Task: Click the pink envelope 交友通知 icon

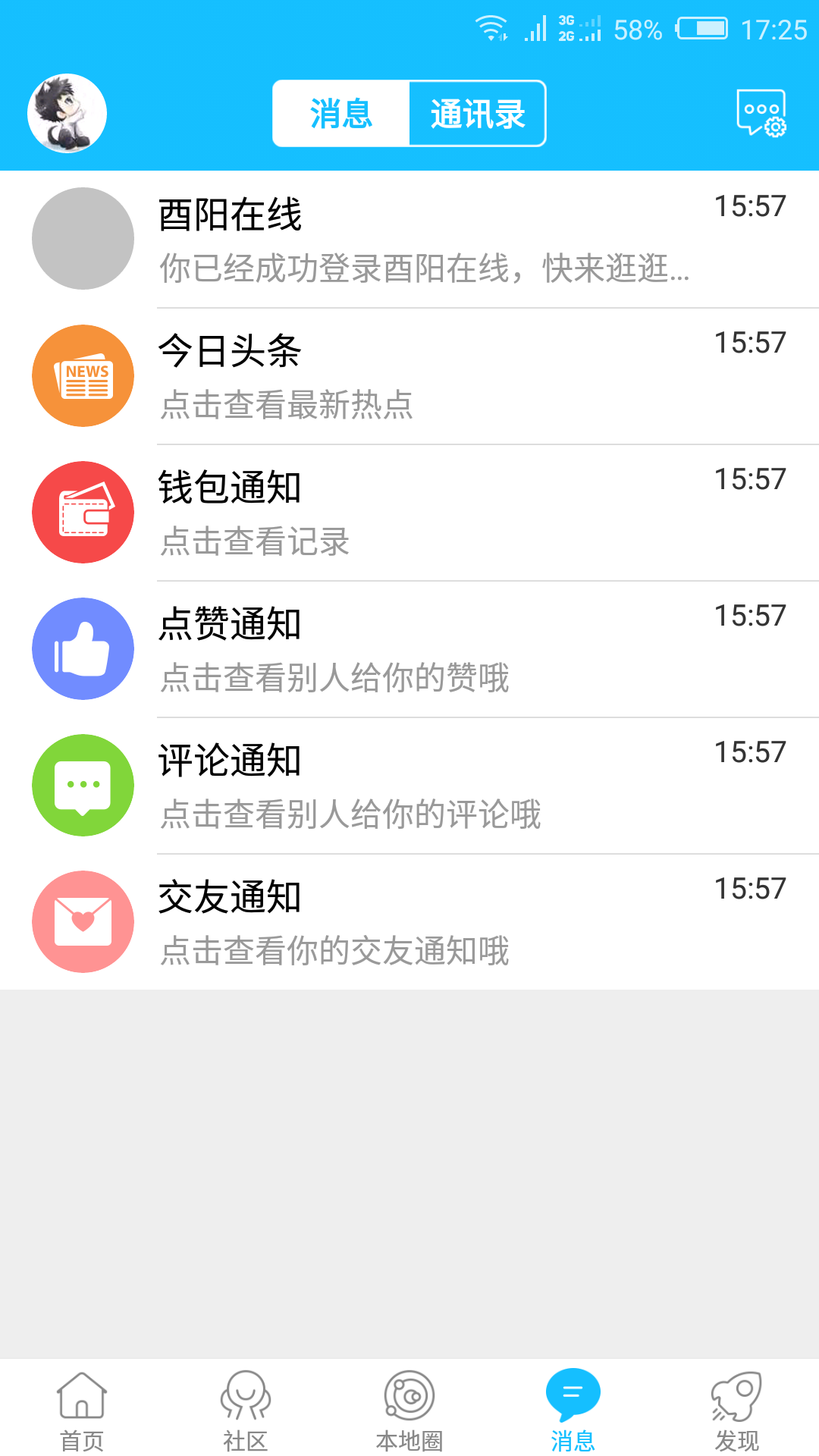Action: coord(83,921)
